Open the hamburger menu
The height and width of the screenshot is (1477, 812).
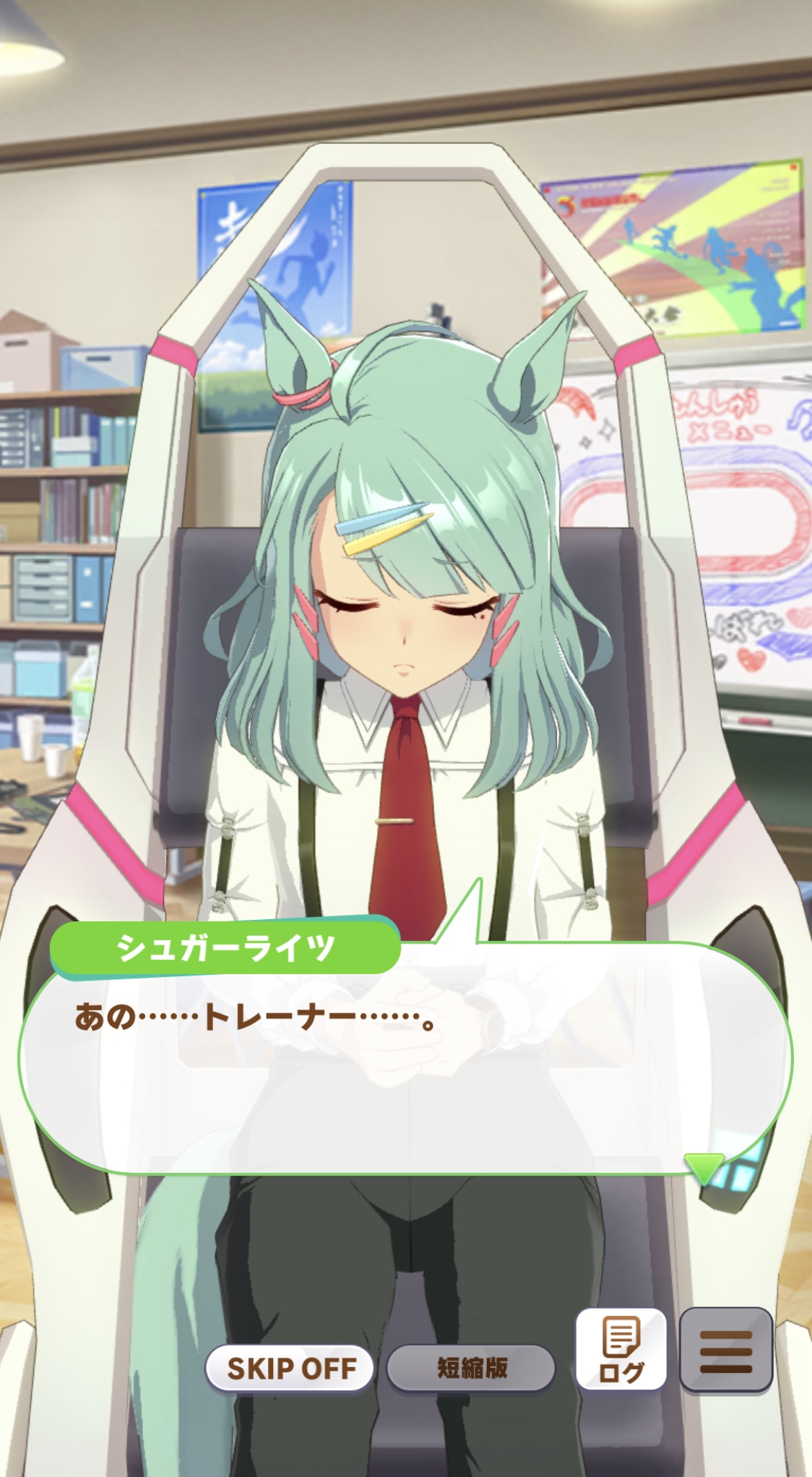point(726,1350)
